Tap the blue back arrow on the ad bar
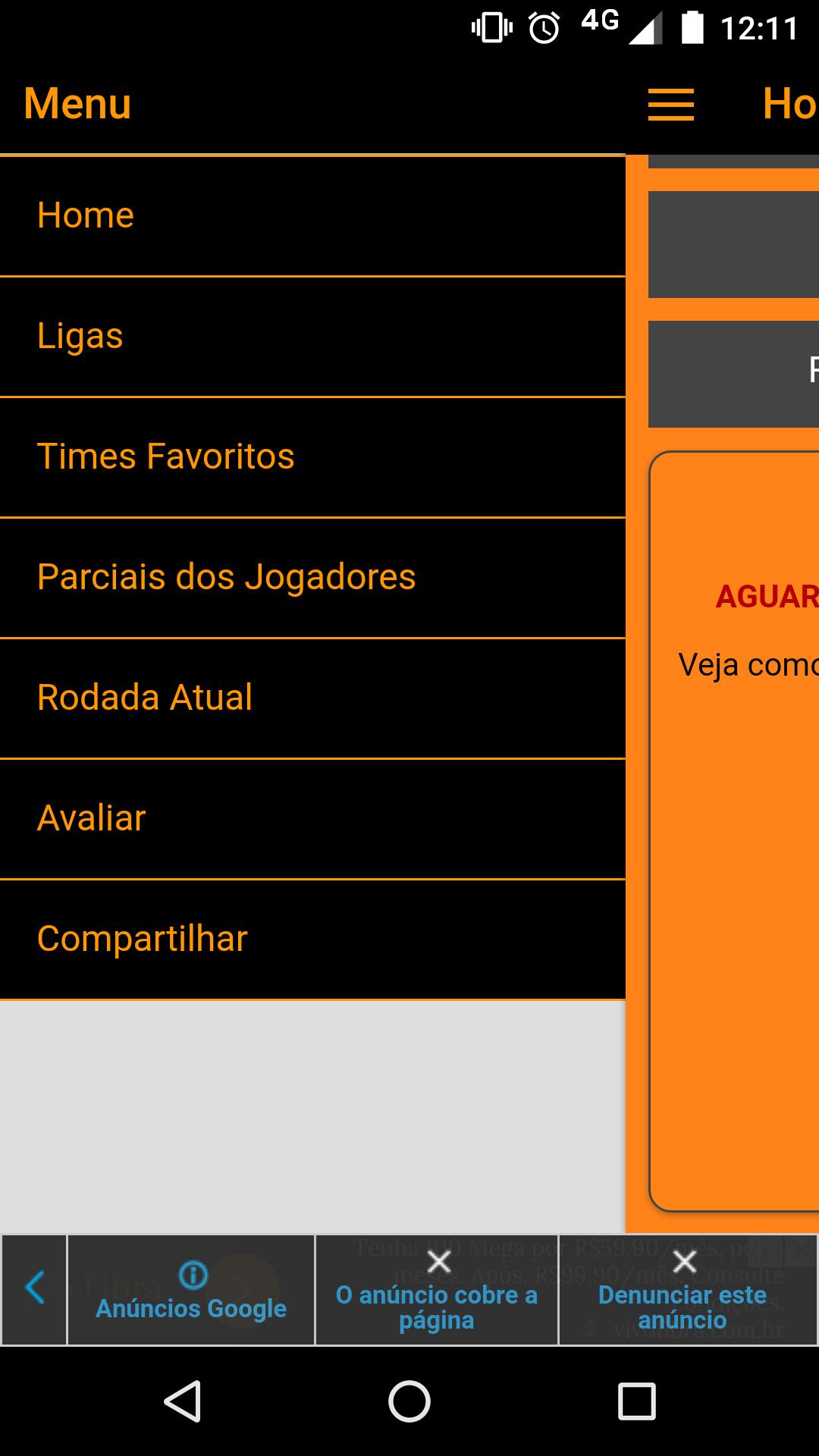 tap(35, 1287)
